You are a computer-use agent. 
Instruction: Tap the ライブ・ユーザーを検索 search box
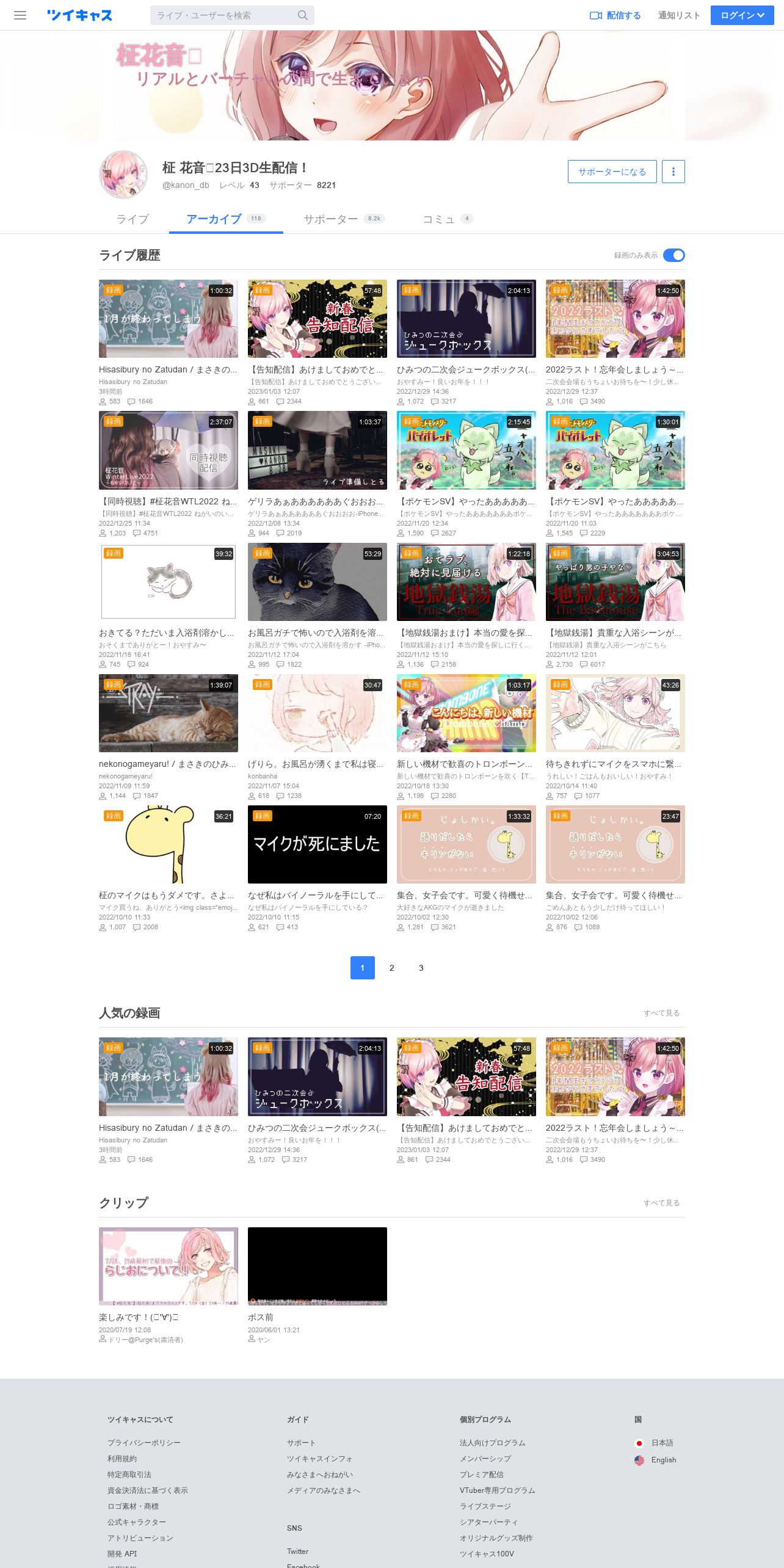tap(232, 15)
